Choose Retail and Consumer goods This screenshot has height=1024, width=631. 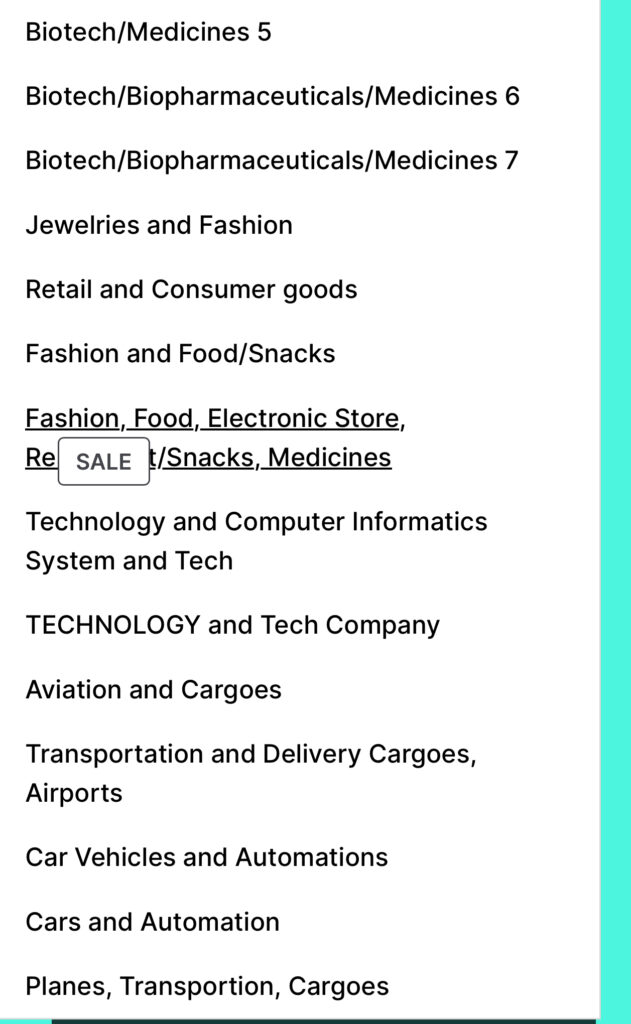[x=191, y=289]
